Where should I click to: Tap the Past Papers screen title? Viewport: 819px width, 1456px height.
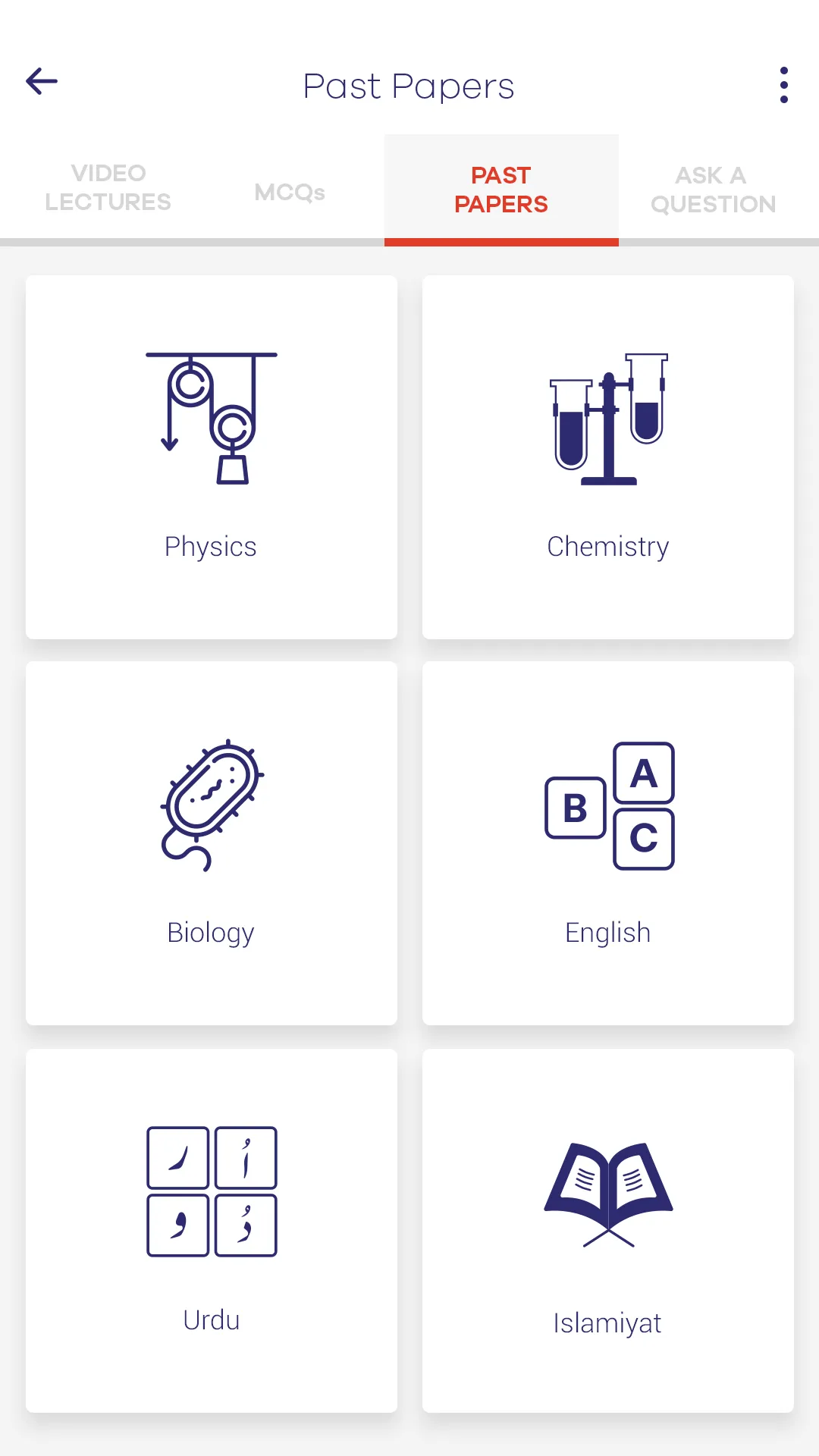coord(409,86)
